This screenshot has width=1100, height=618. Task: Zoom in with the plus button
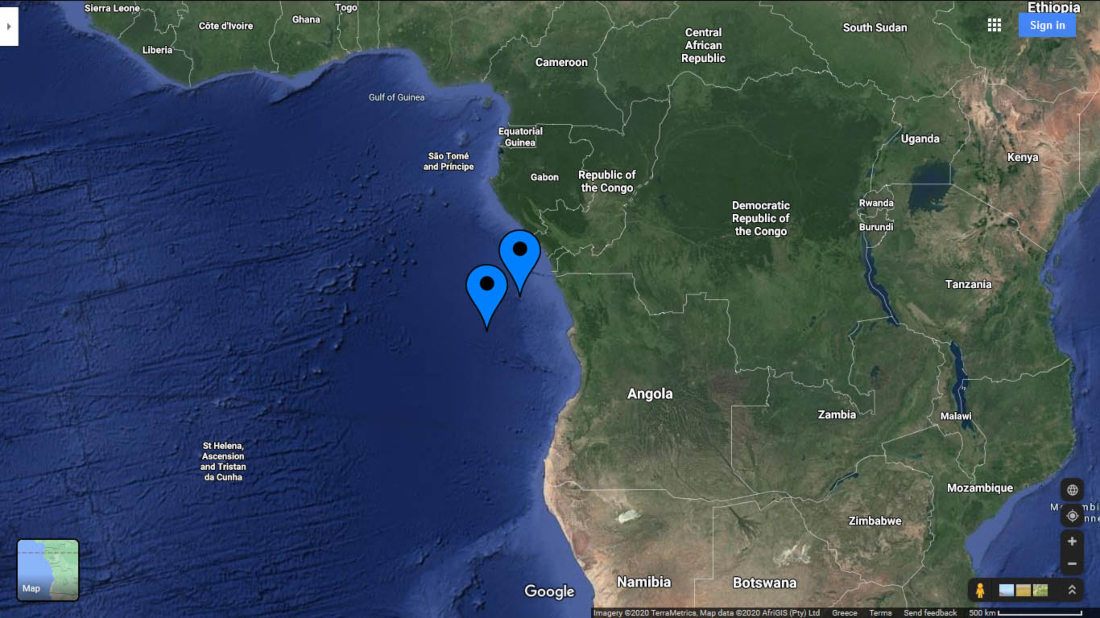click(1072, 541)
